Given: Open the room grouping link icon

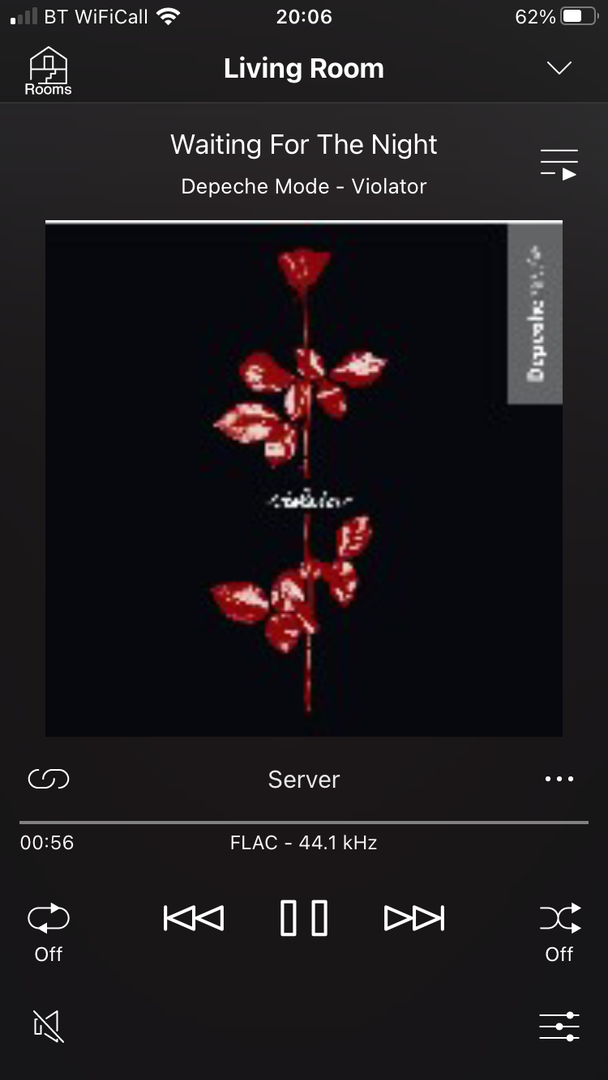Looking at the screenshot, I should (48, 779).
